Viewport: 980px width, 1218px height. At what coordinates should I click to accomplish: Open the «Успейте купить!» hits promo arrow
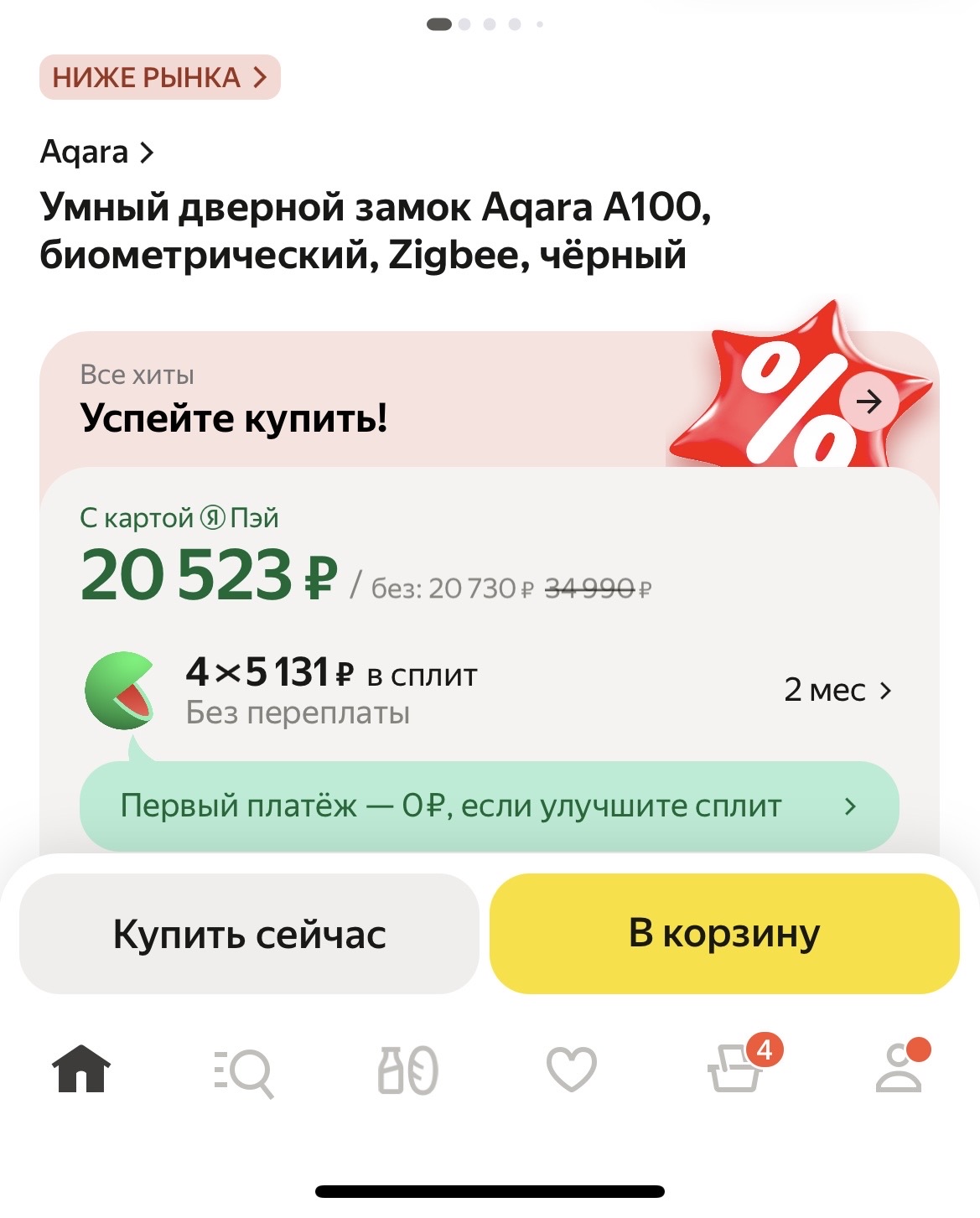click(869, 402)
